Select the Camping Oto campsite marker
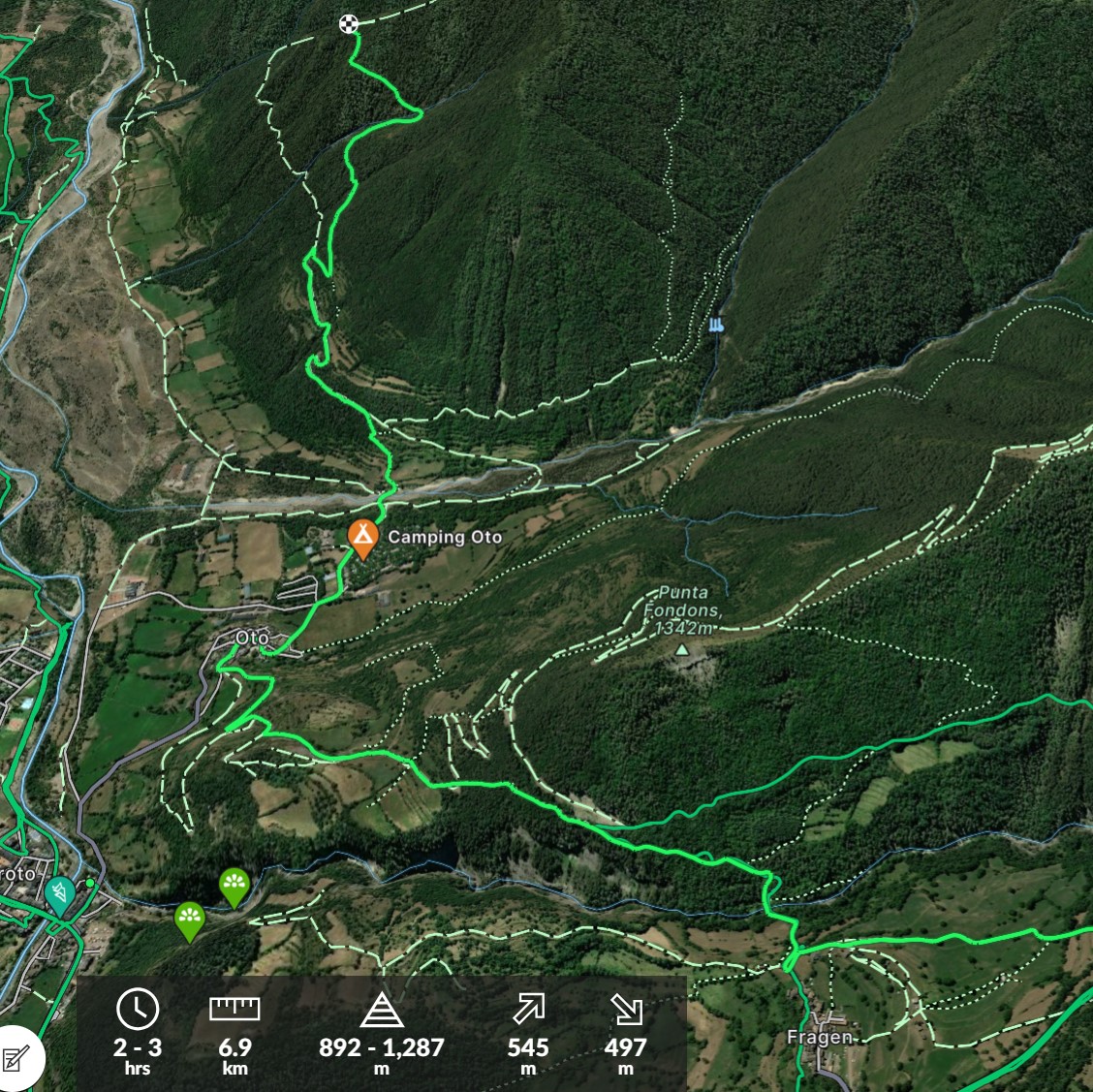 [362, 538]
